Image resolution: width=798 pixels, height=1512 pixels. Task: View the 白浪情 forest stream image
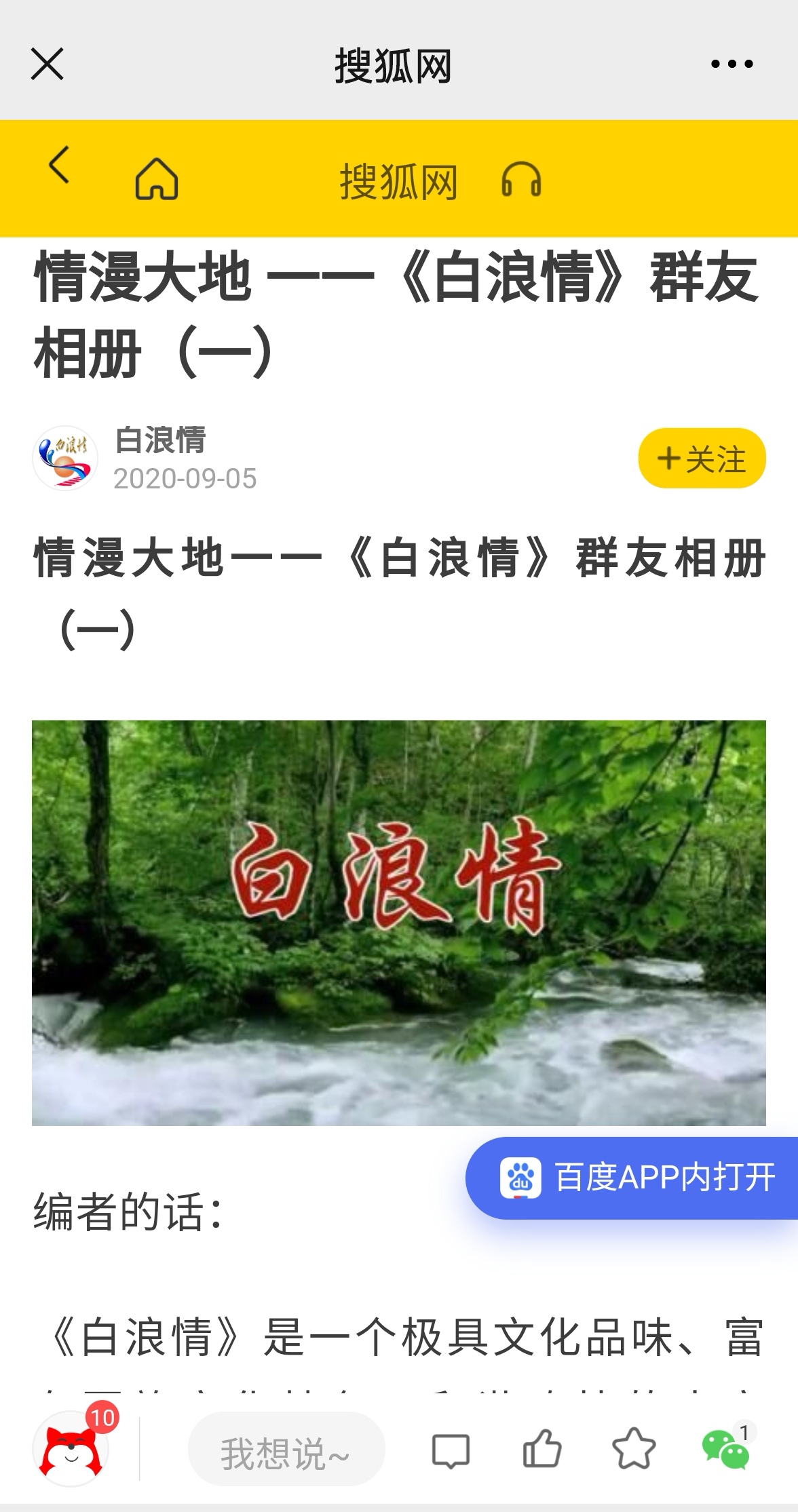coord(399,923)
